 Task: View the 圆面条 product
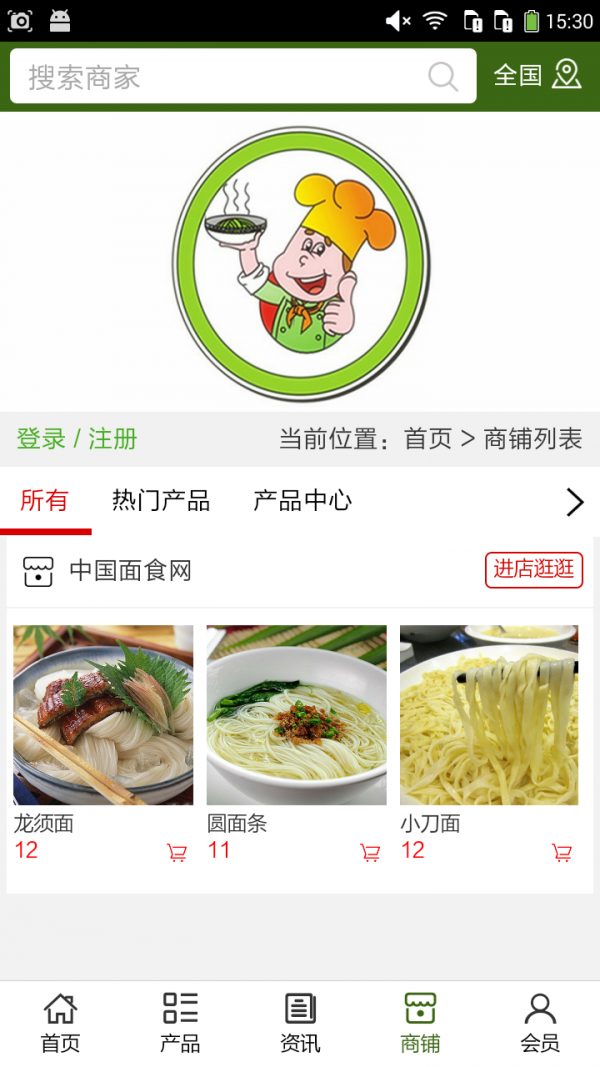[x=296, y=715]
